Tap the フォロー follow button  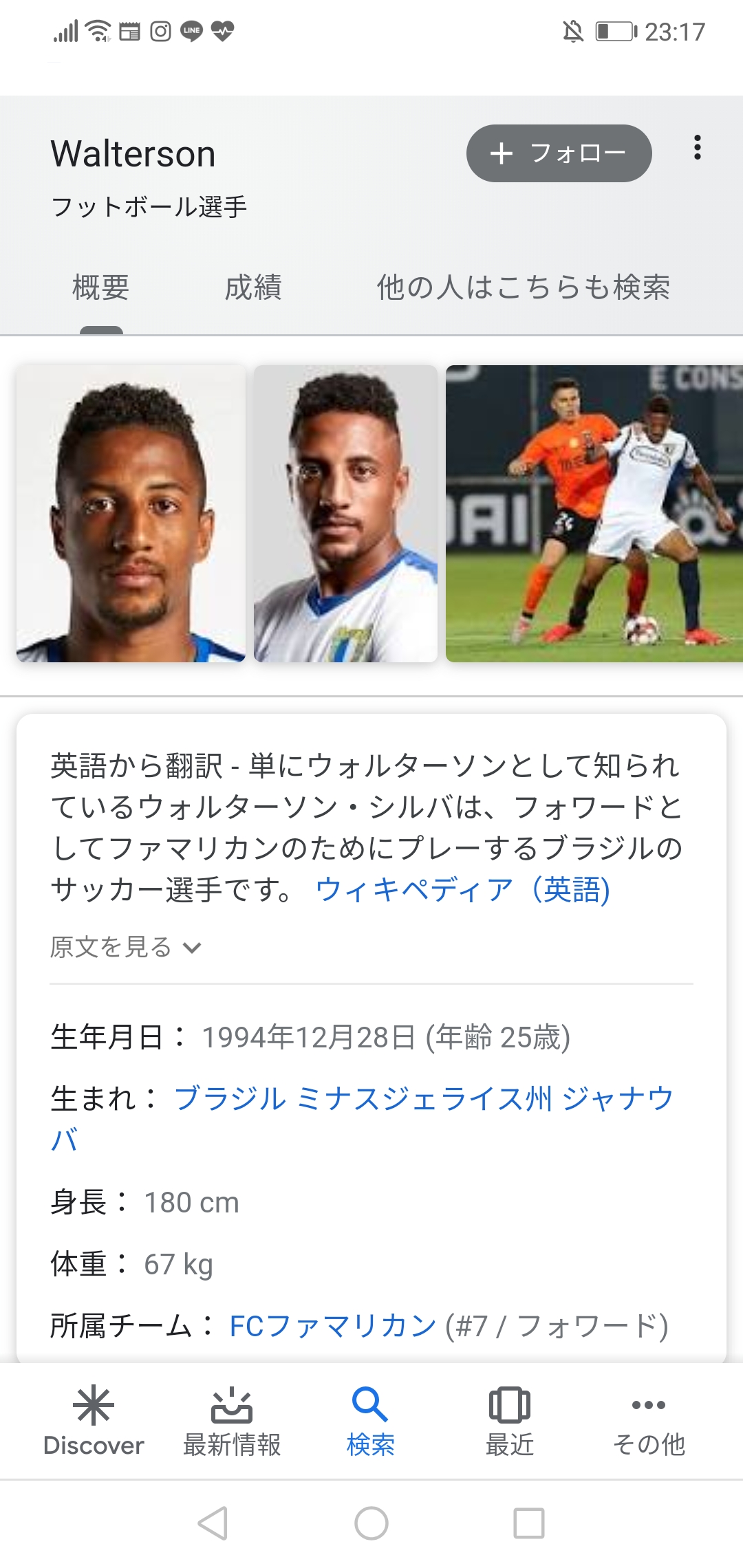tap(559, 153)
